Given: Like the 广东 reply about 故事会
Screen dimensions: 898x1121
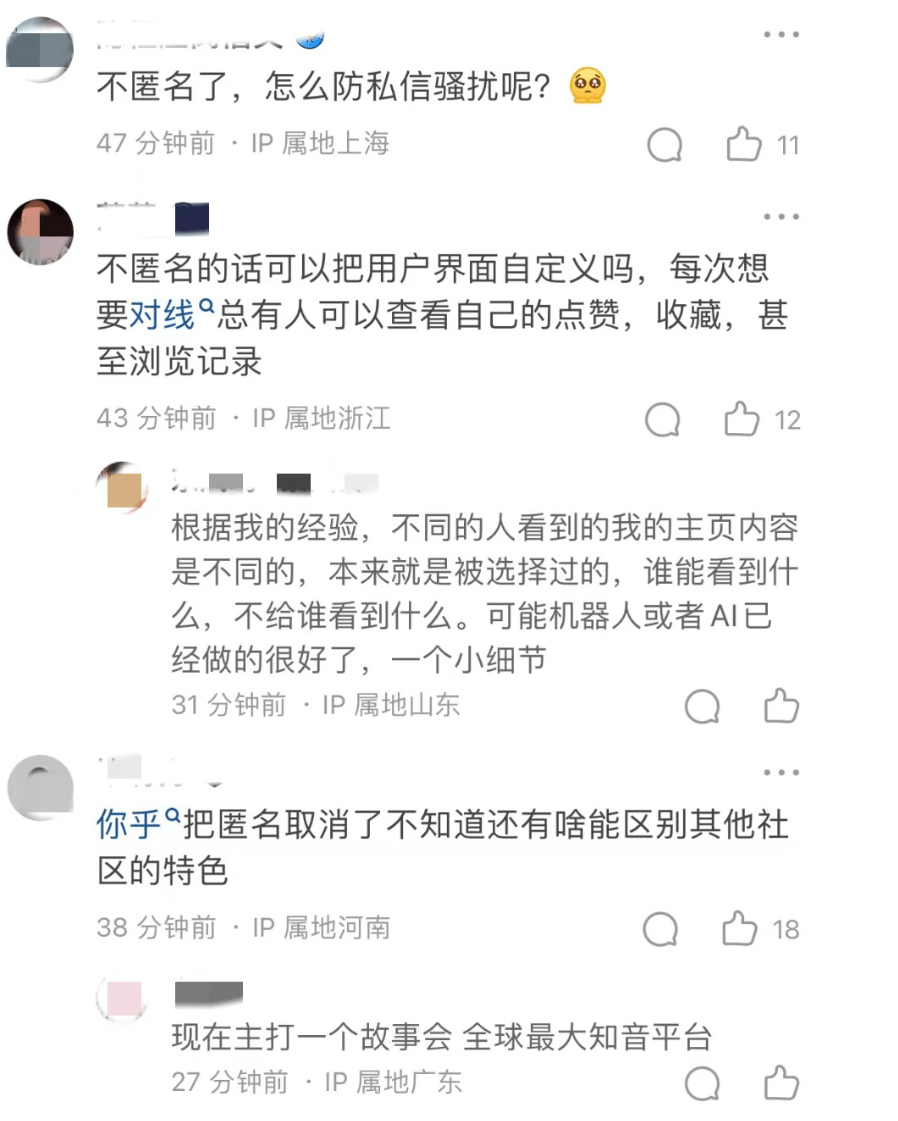Looking at the screenshot, I should tap(781, 1082).
